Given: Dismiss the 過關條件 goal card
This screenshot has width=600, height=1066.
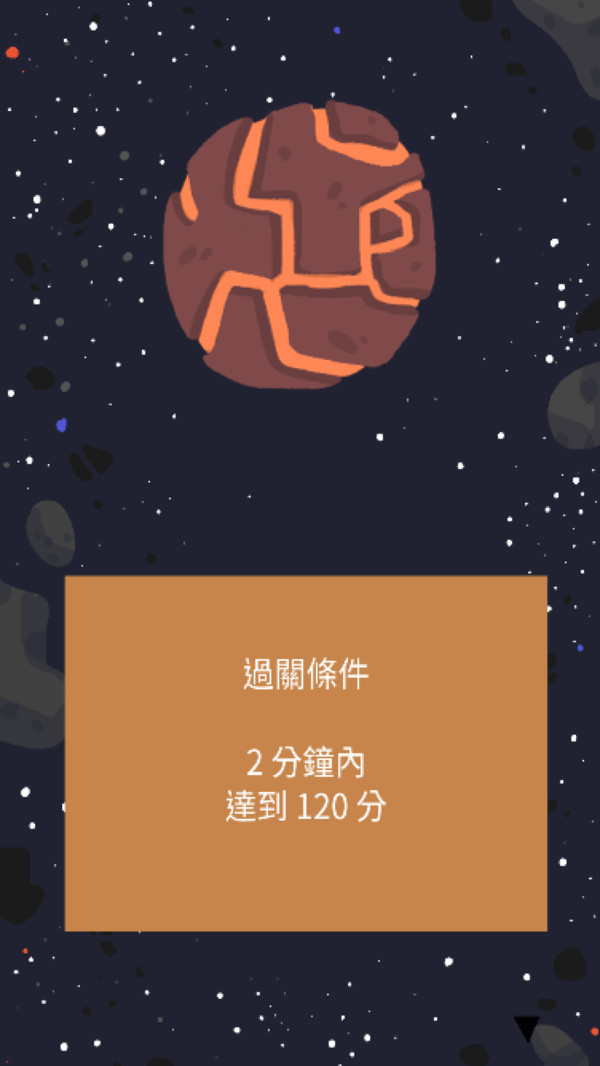Looking at the screenshot, I should pos(305,752).
